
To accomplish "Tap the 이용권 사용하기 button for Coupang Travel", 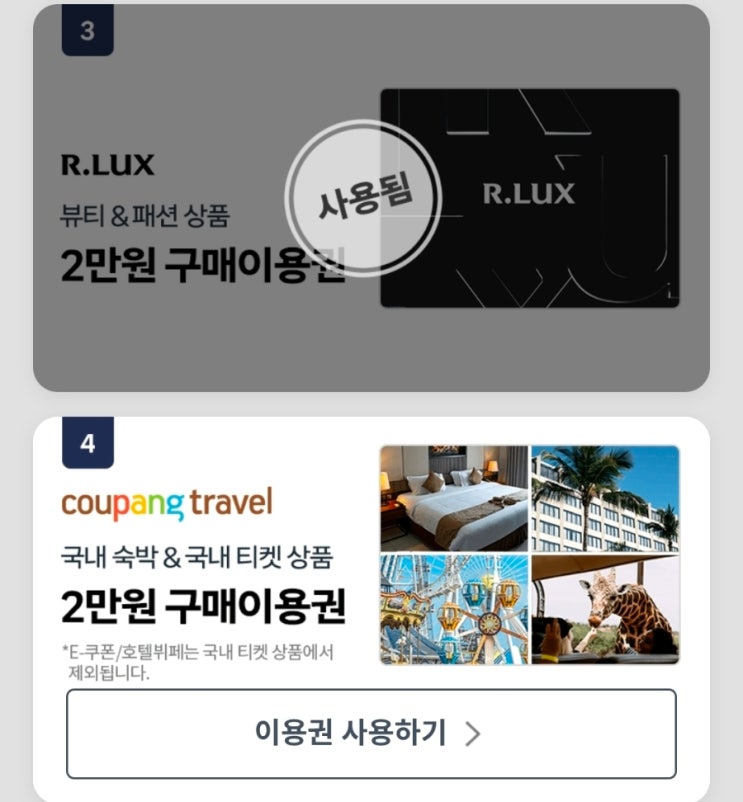I will [x=371, y=733].
